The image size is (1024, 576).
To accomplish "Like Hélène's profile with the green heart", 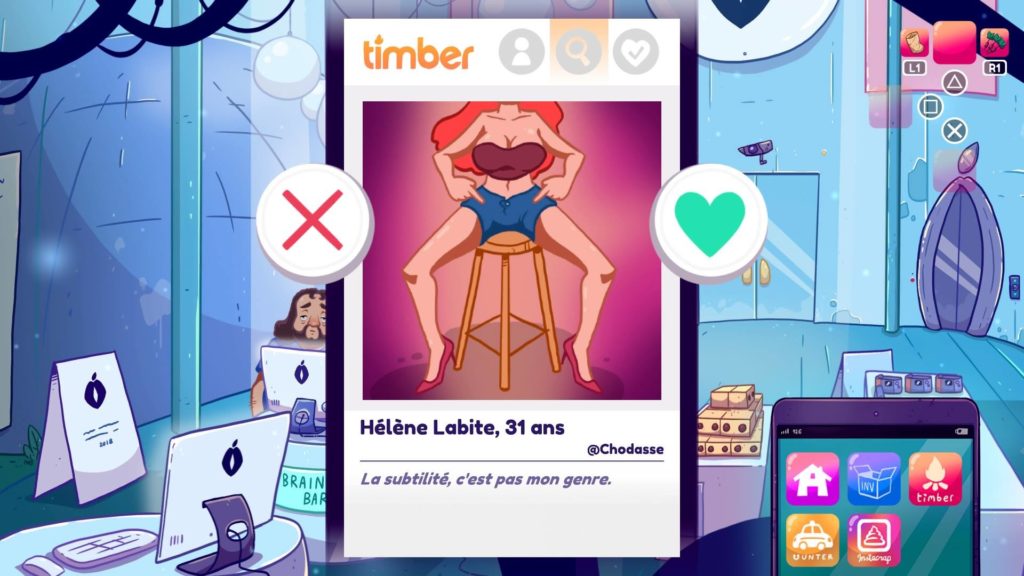I will [709, 220].
